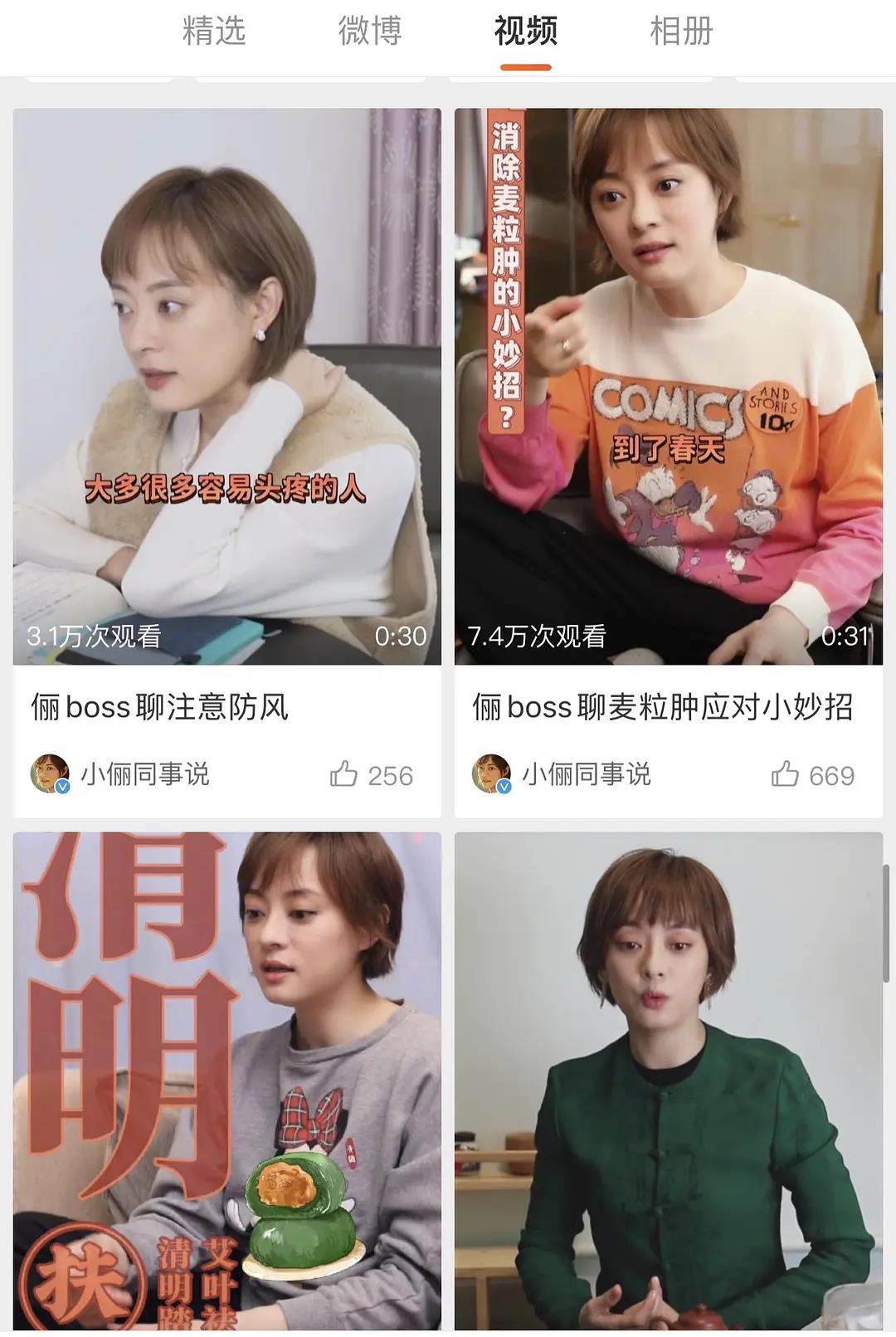
Task: Click the 256 like count
Action: click(x=390, y=776)
